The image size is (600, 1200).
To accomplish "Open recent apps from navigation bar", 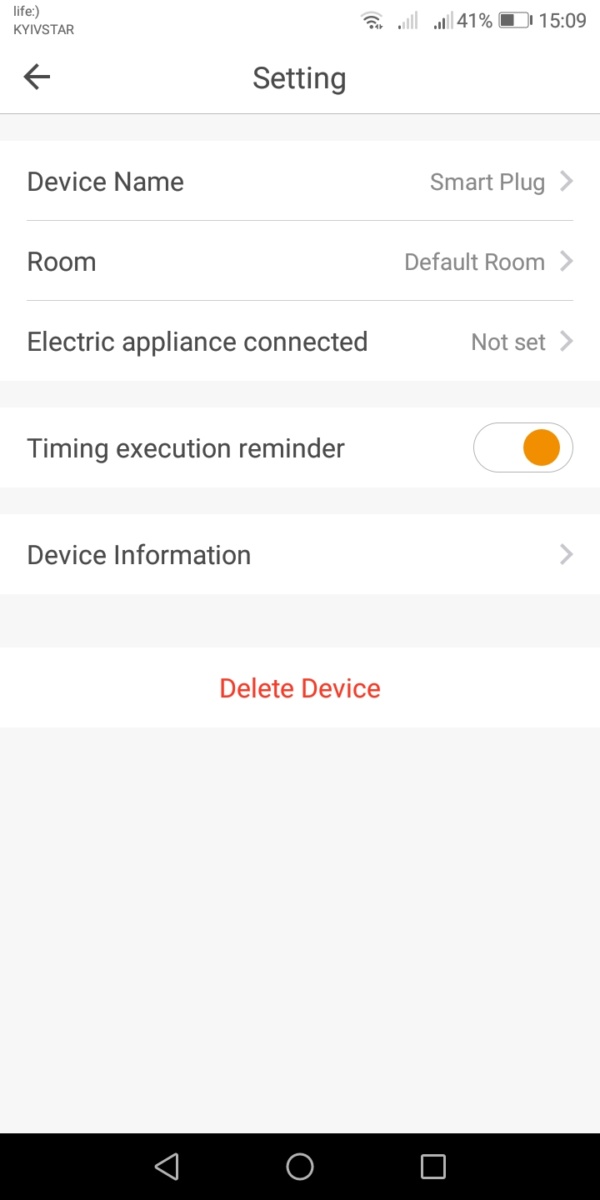I will point(433,1166).
